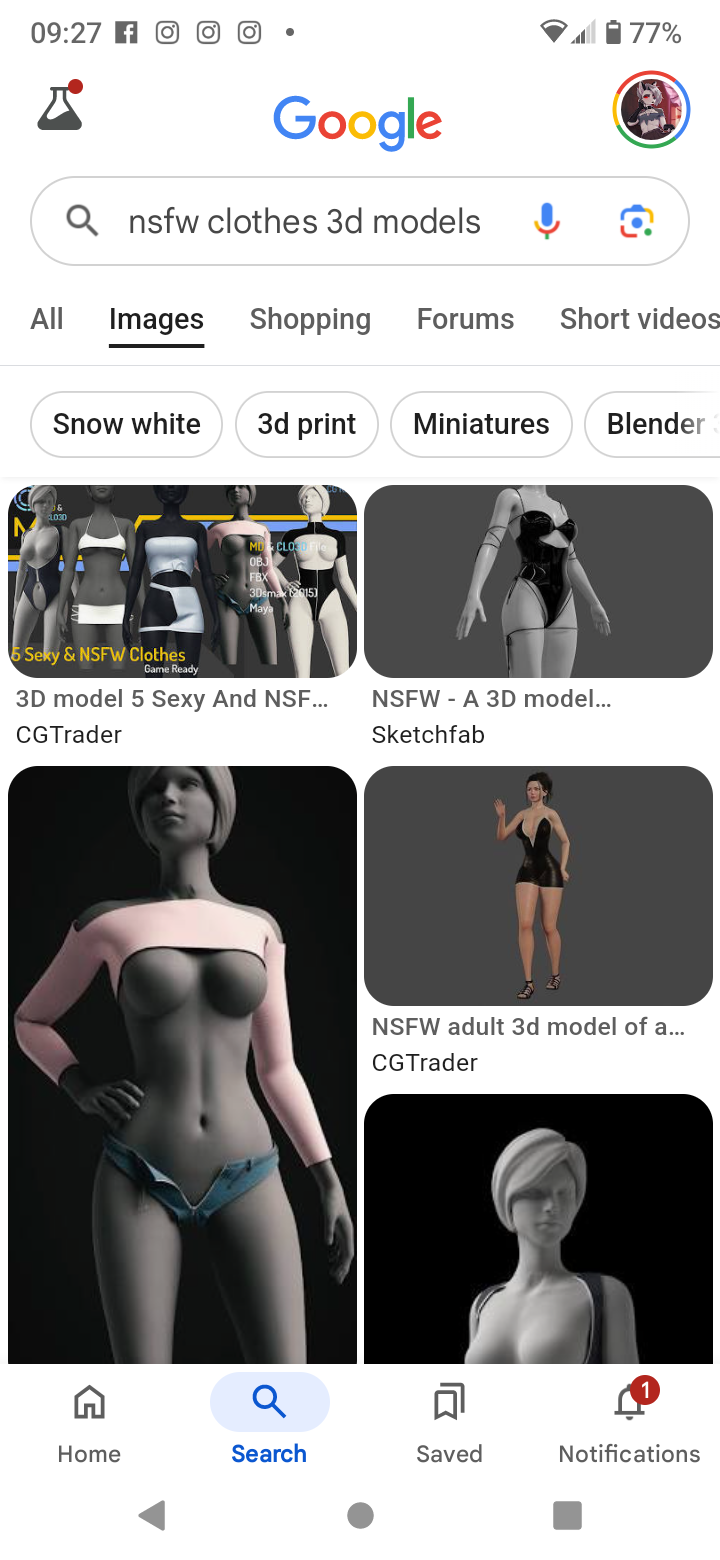The width and height of the screenshot is (720, 1560).
Task: Open the Google account profile picture
Action: point(651,110)
